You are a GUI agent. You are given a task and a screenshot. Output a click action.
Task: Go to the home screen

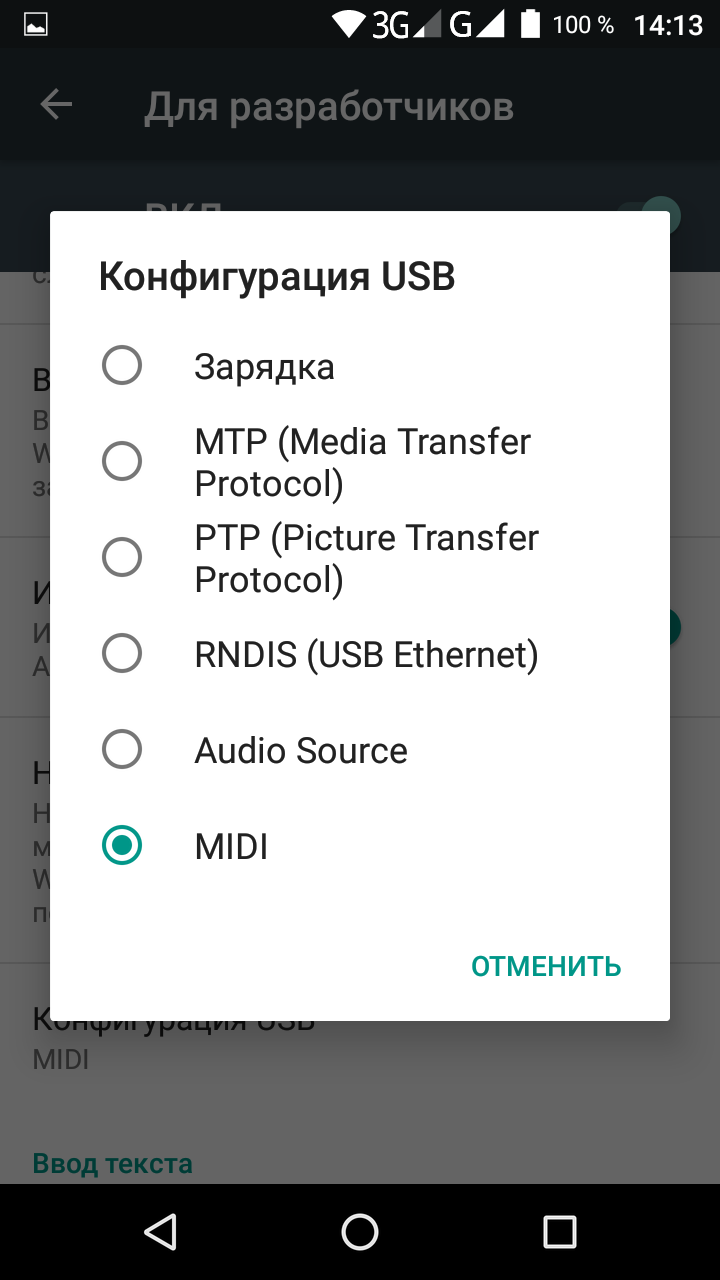tap(360, 1232)
